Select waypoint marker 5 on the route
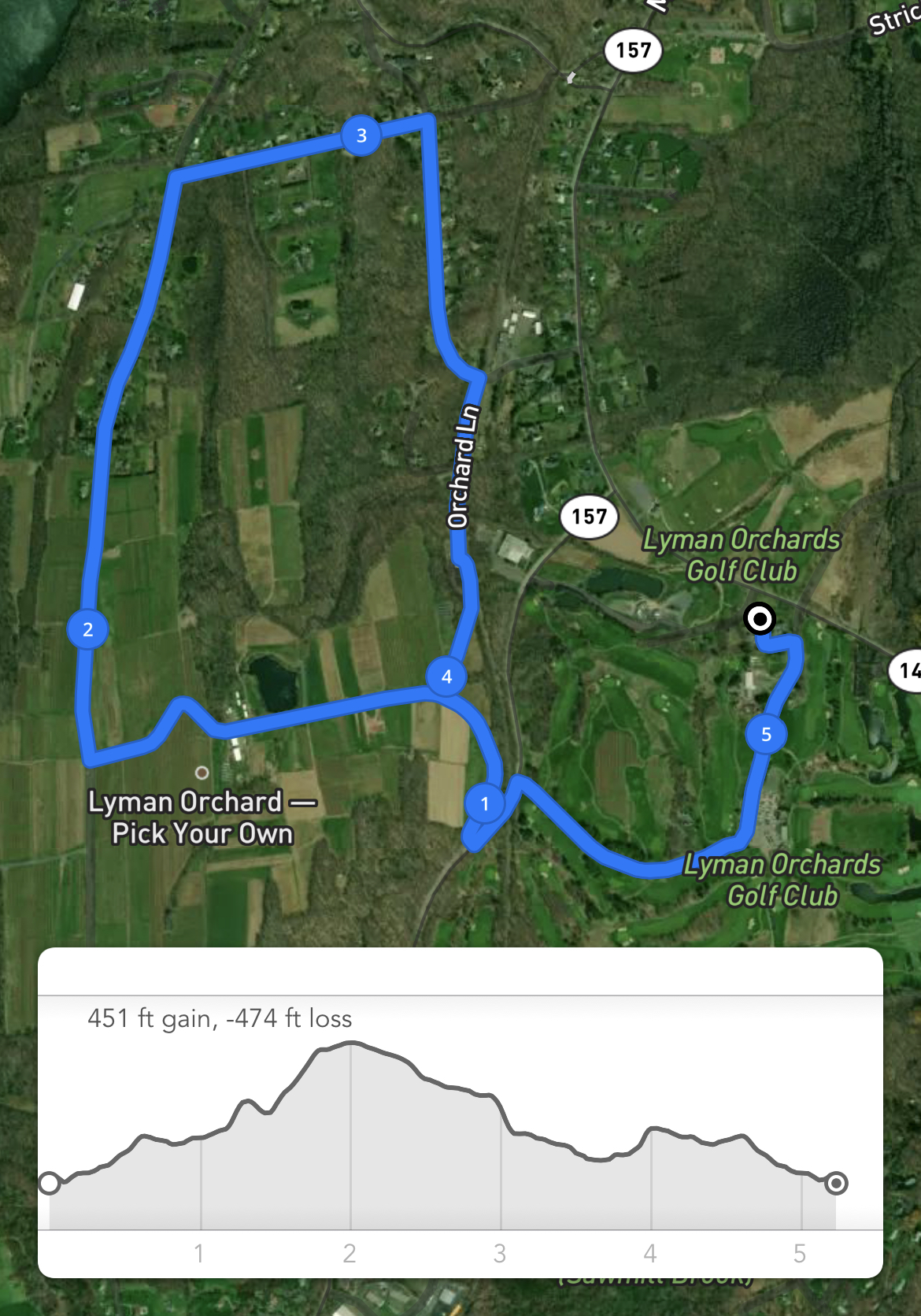Viewport: 921px width, 1316px height. click(767, 733)
